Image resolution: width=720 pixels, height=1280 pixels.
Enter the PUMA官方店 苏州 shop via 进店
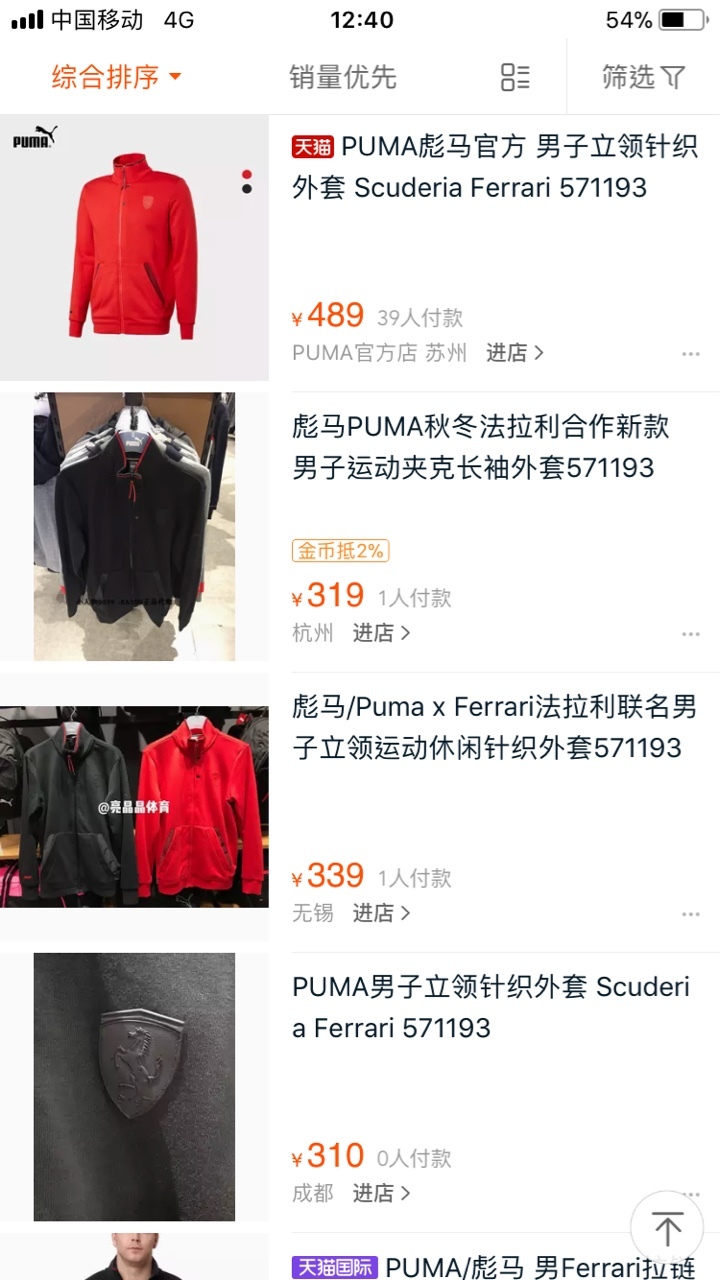click(515, 353)
